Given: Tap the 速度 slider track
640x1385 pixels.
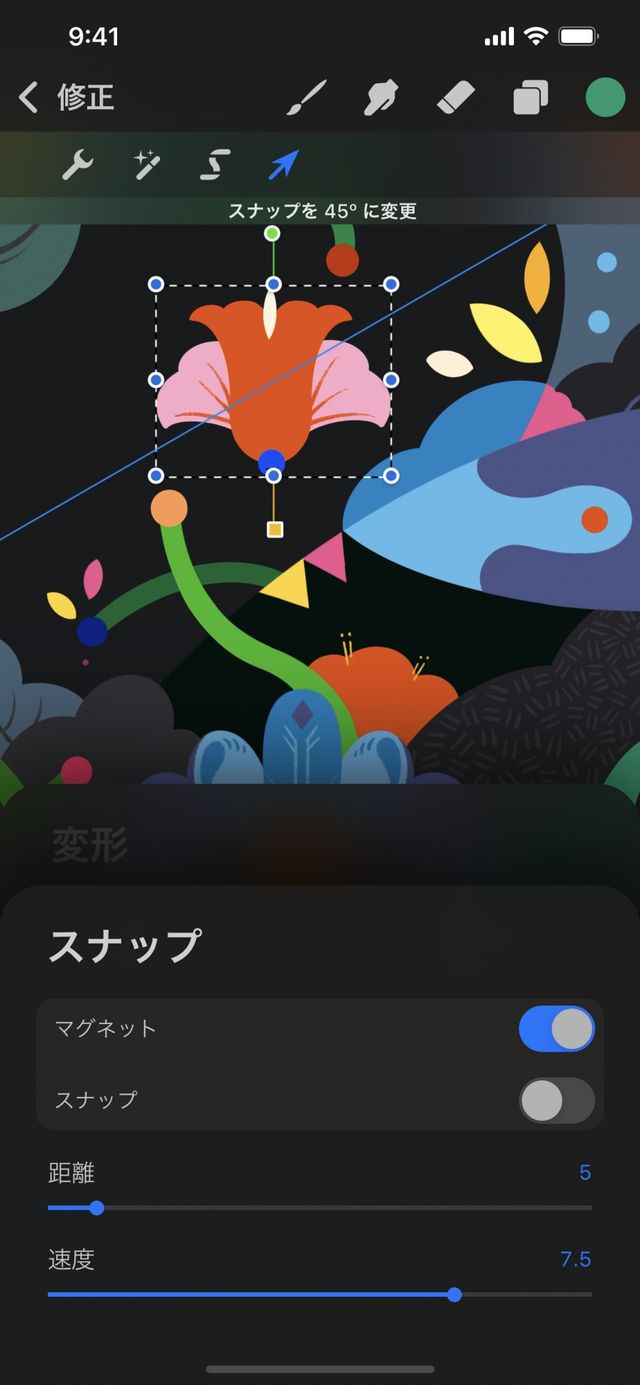Looking at the screenshot, I should point(320,1294).
